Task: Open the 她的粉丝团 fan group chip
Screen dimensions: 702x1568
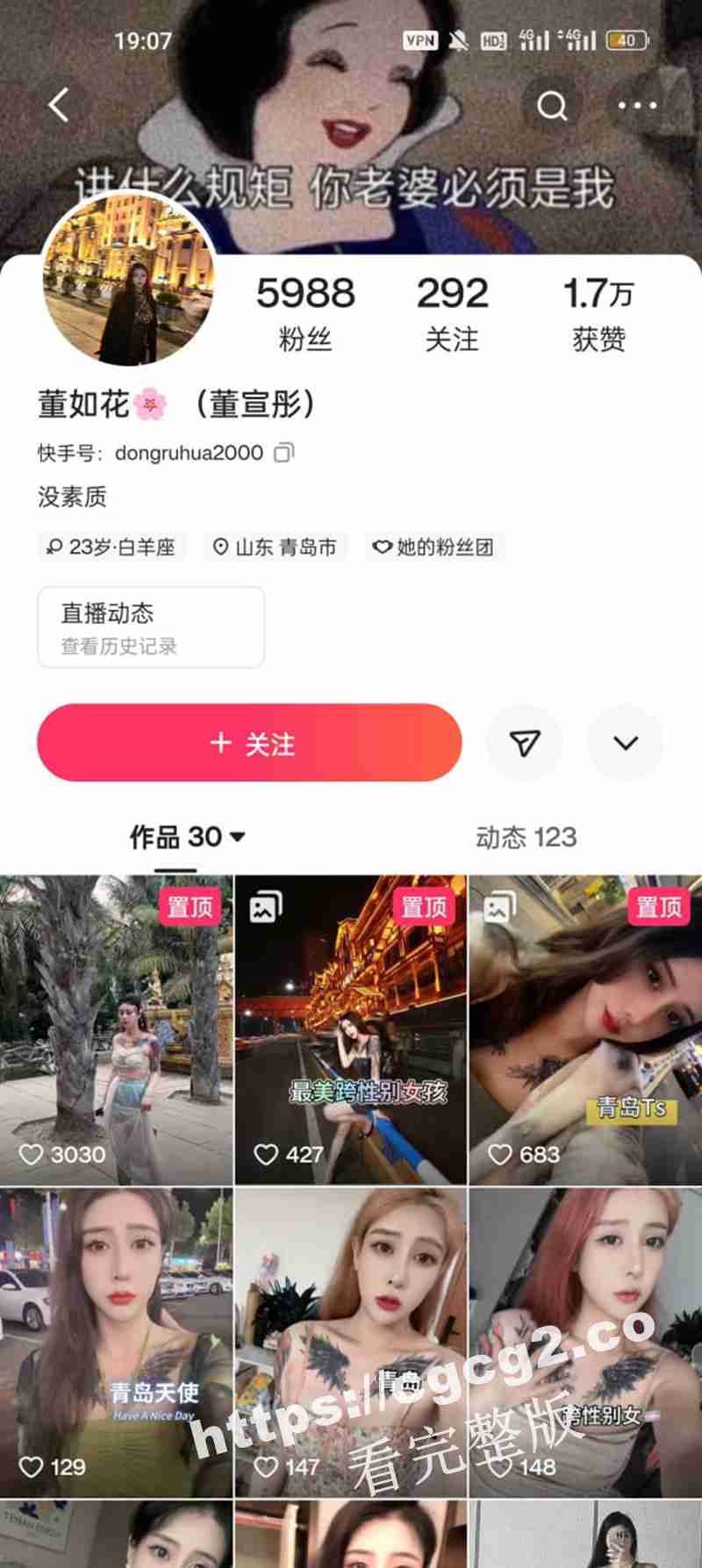Action: (433, 547)
